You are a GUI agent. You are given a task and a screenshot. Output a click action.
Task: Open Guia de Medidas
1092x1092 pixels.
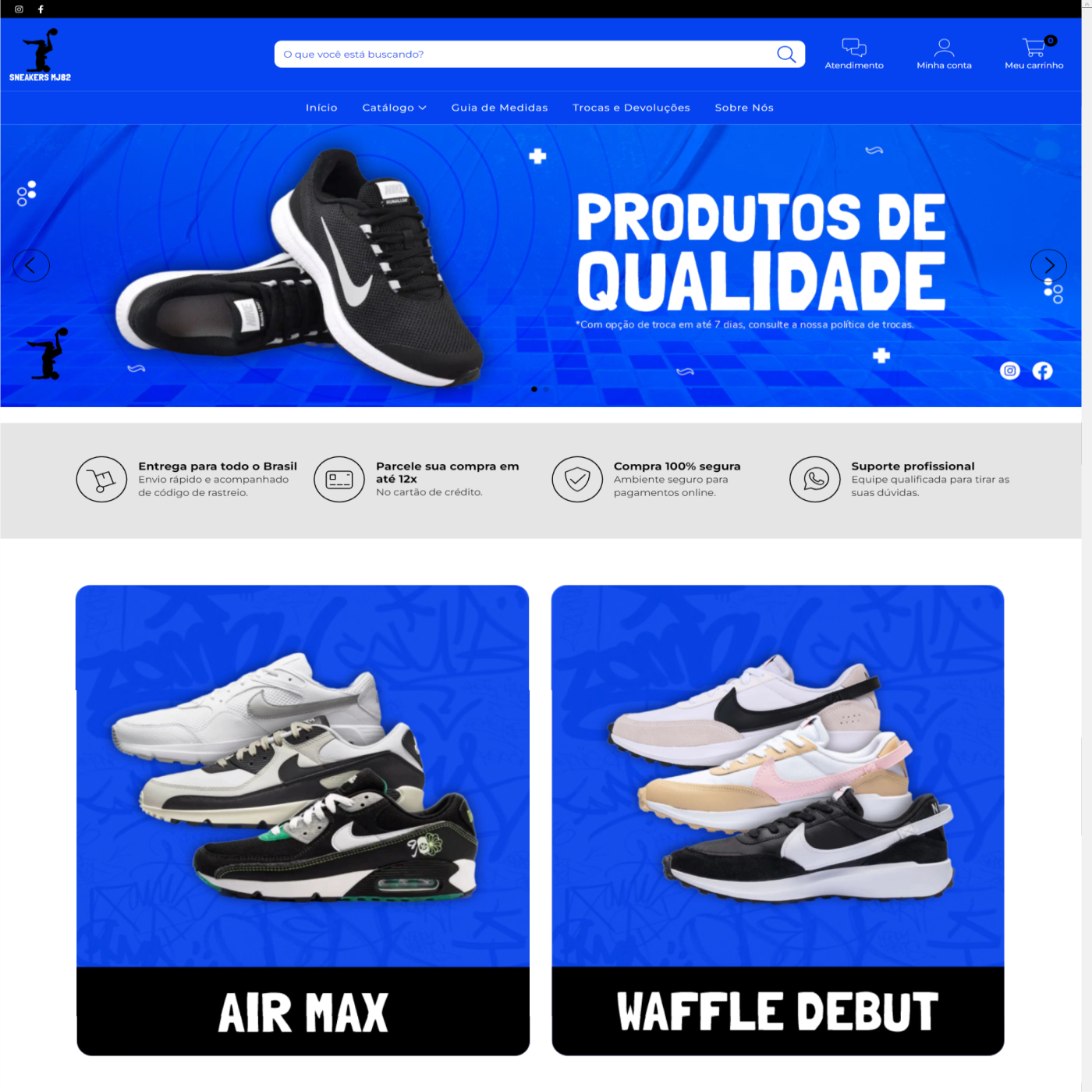(499, 108)
